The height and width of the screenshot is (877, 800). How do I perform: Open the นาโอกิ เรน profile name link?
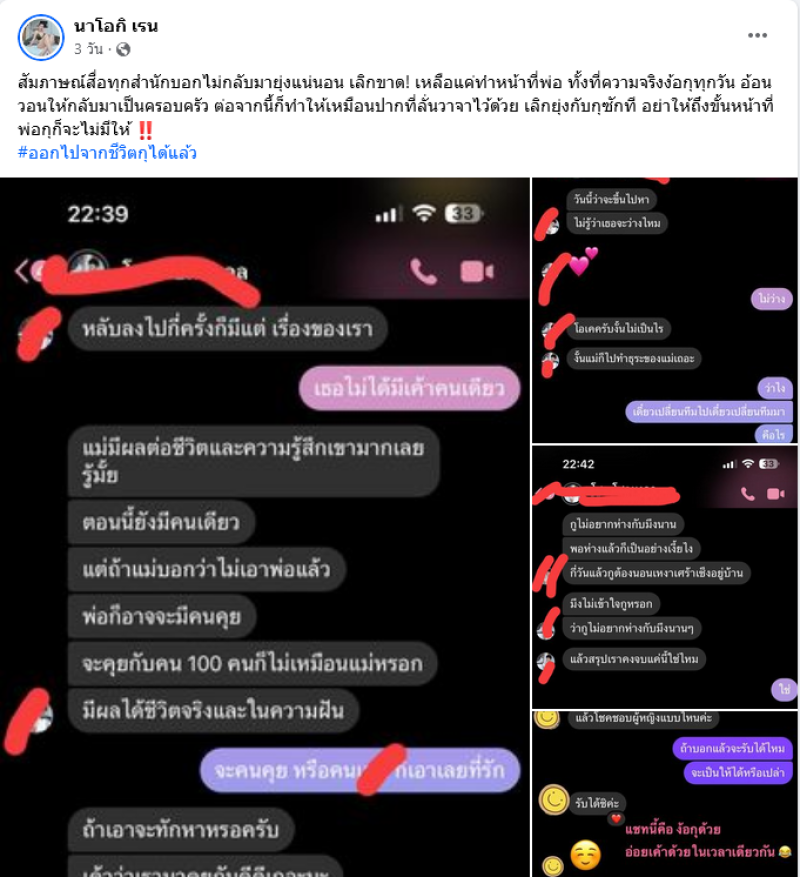[x=115, y=26]
